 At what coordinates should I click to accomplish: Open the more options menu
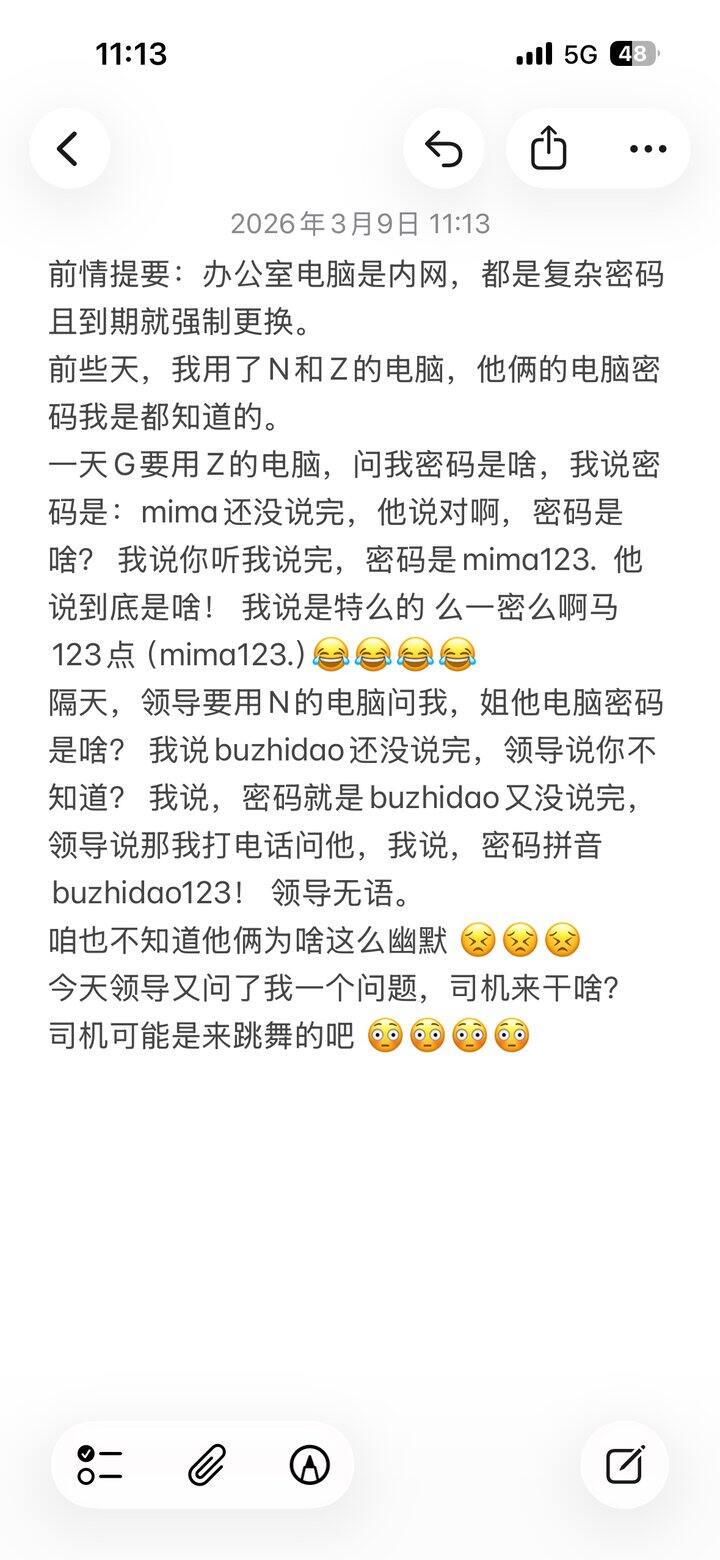pos(647,149)
